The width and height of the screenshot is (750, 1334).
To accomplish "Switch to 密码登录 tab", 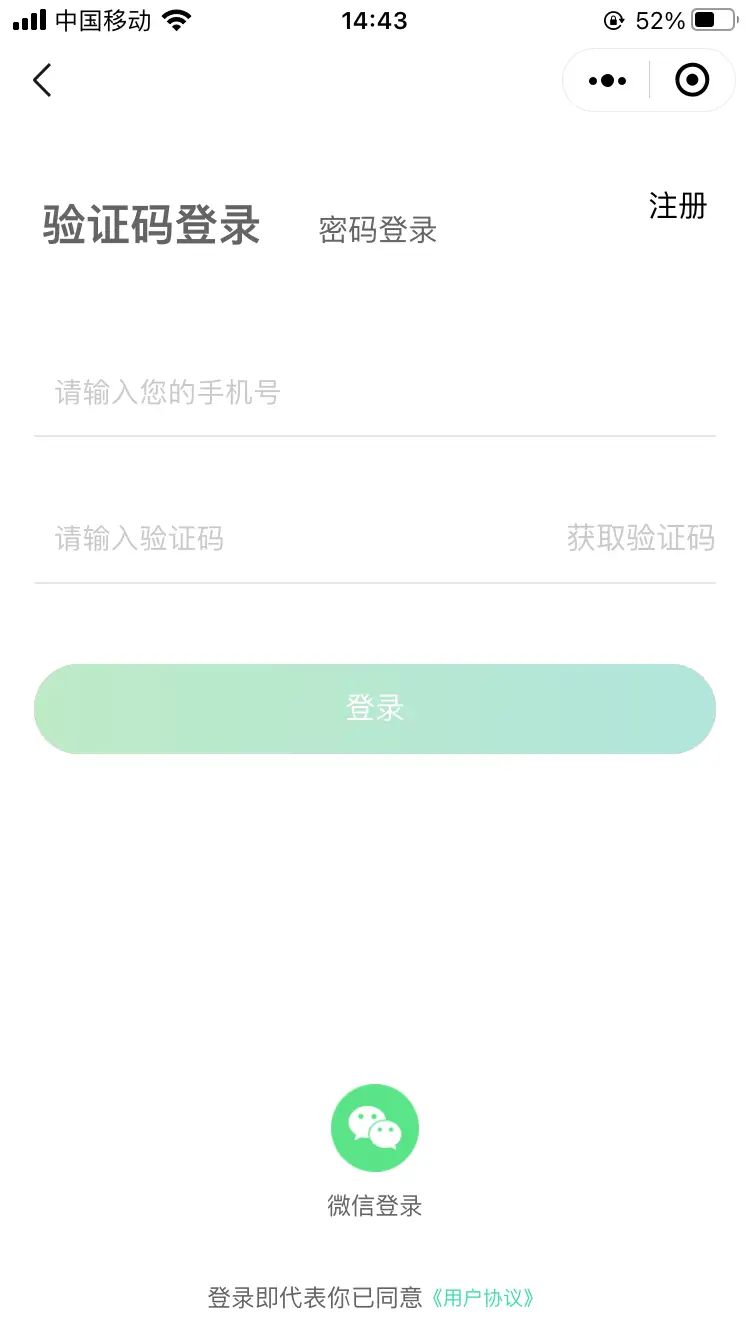I will (x=378, y=230).
